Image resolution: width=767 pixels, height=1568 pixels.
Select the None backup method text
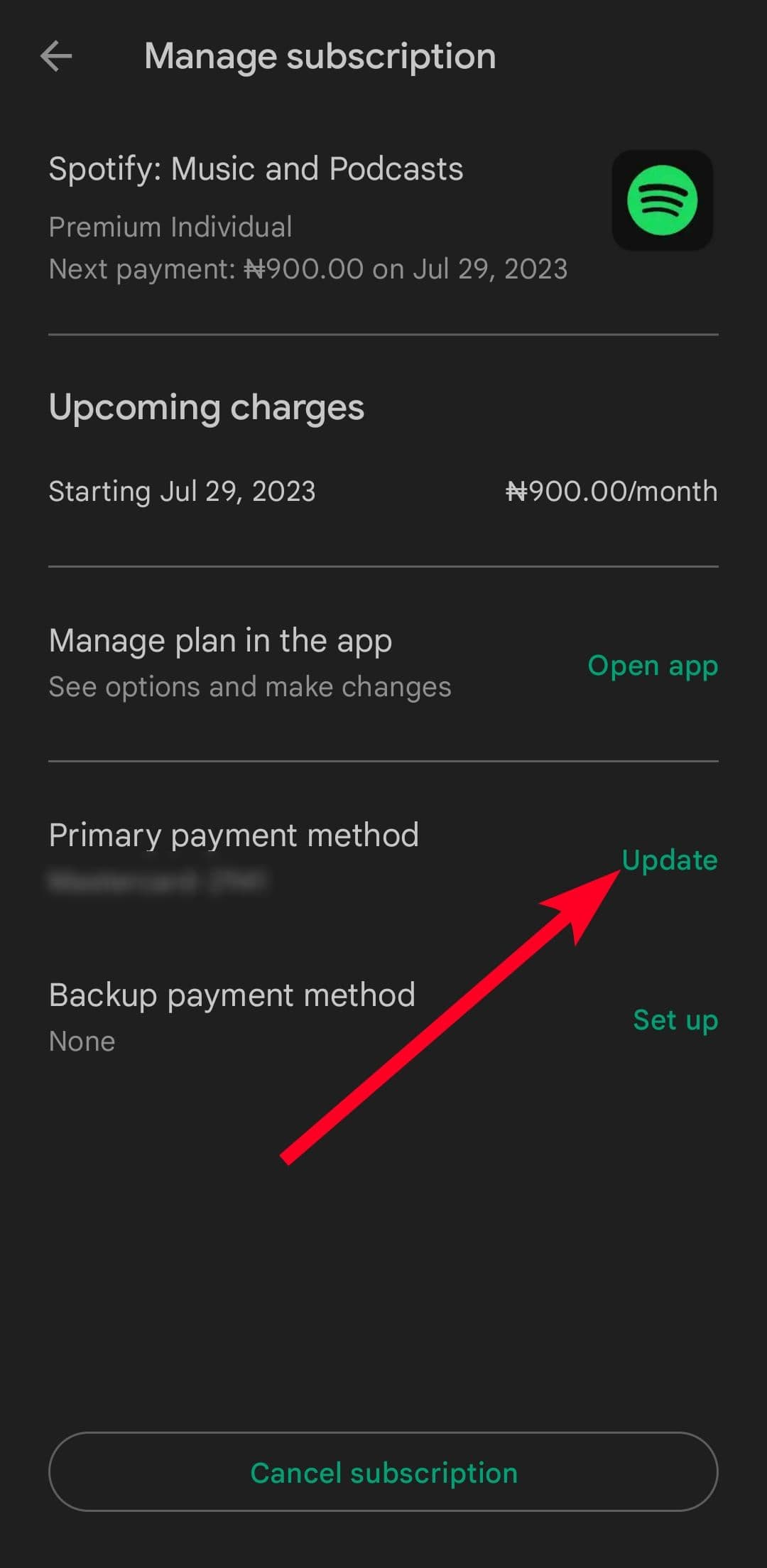pyautogui.click(x=81, y=1040)
